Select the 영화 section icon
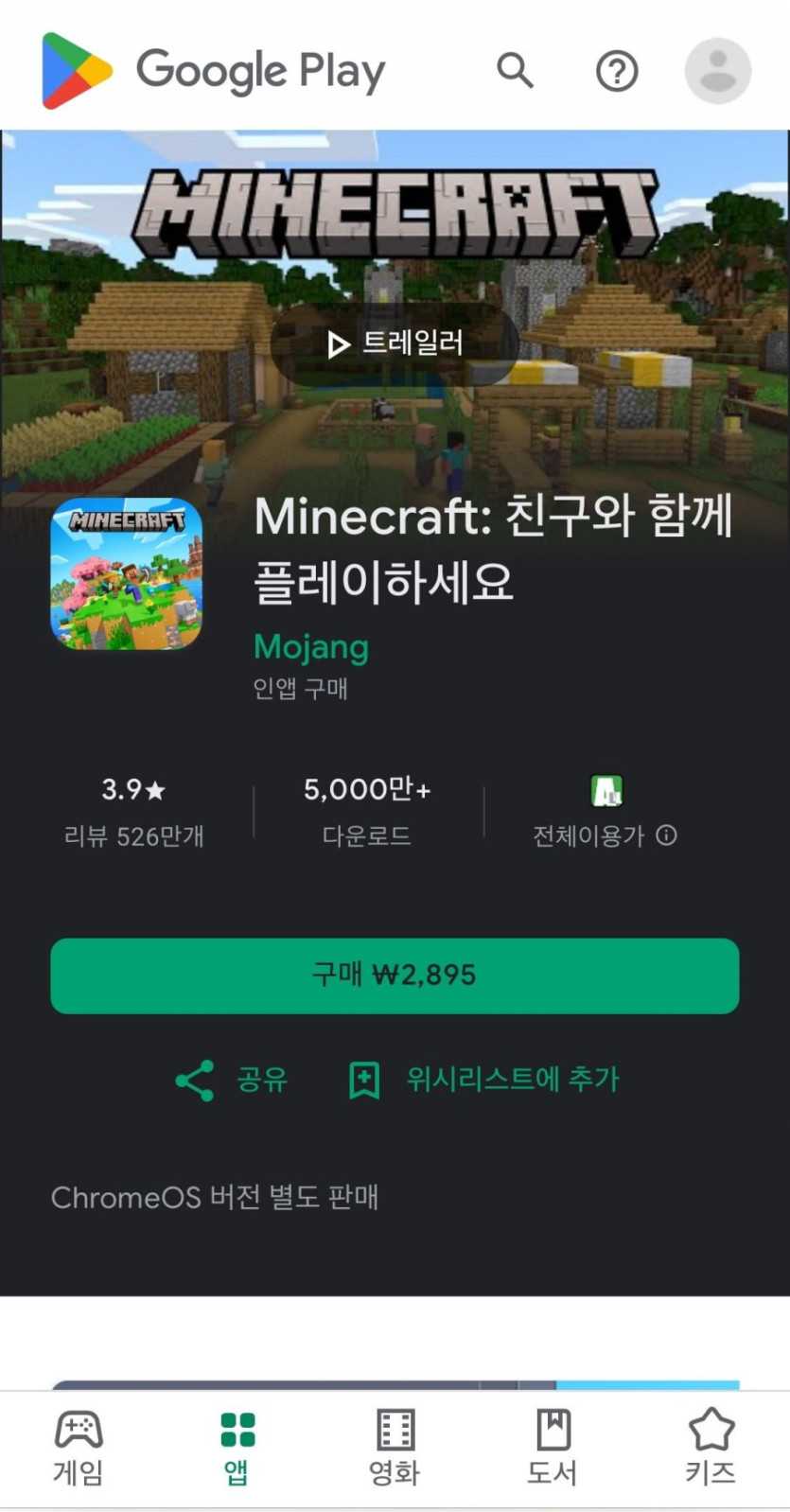 (394, 1431)
